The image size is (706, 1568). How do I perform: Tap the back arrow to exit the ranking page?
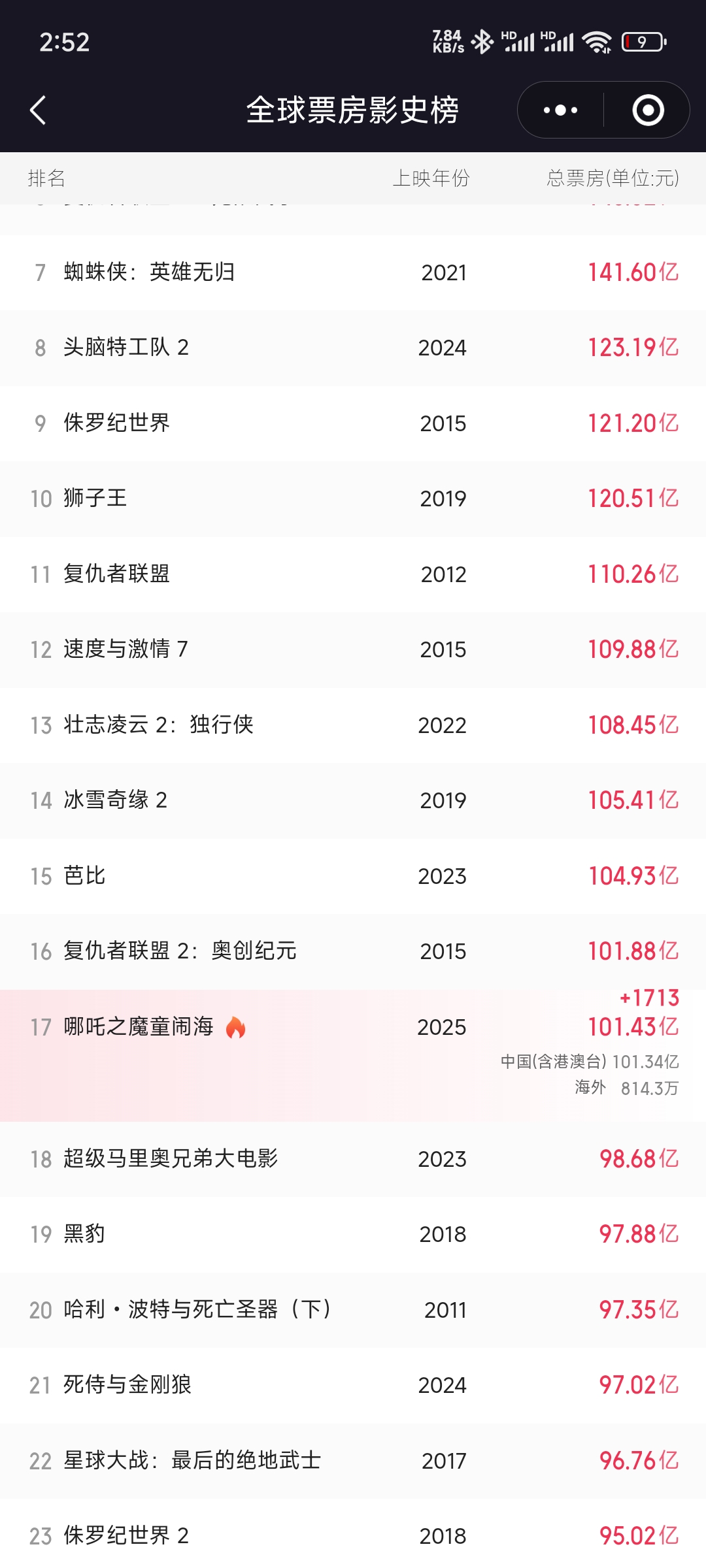(37, 110)
